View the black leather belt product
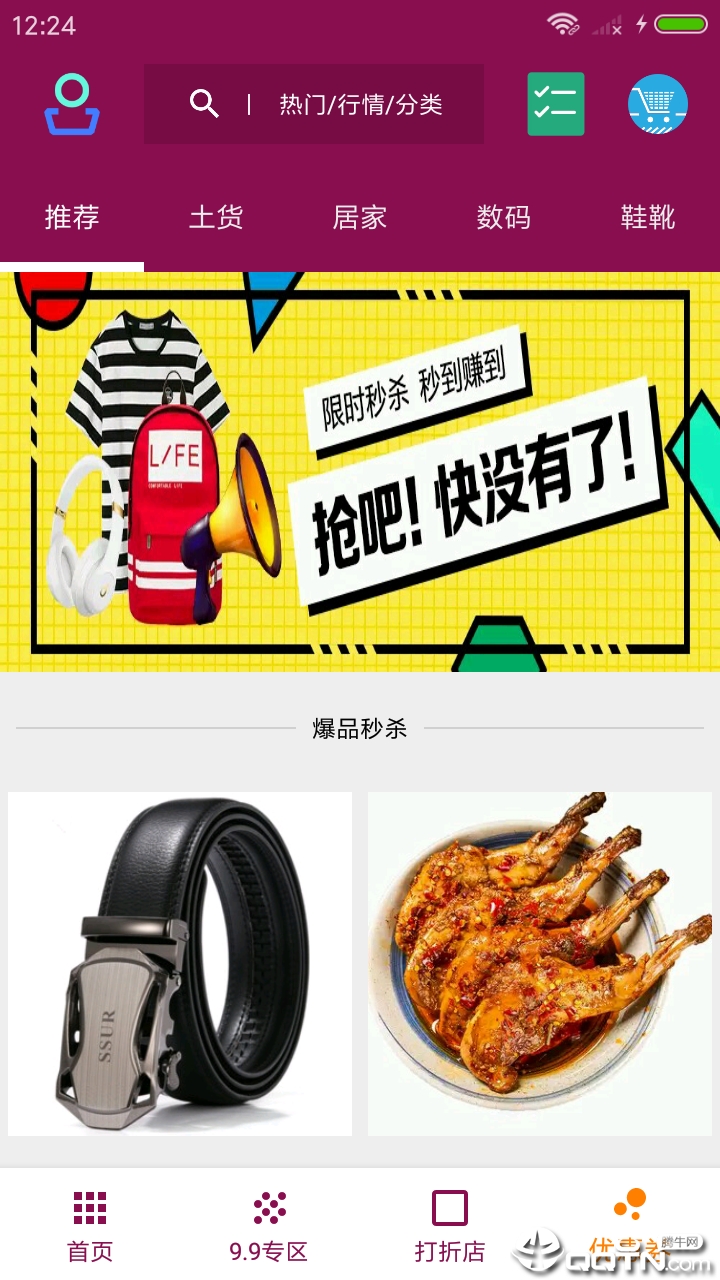The height and width of the screenshot is (1280, 720). tap(180, 964)
